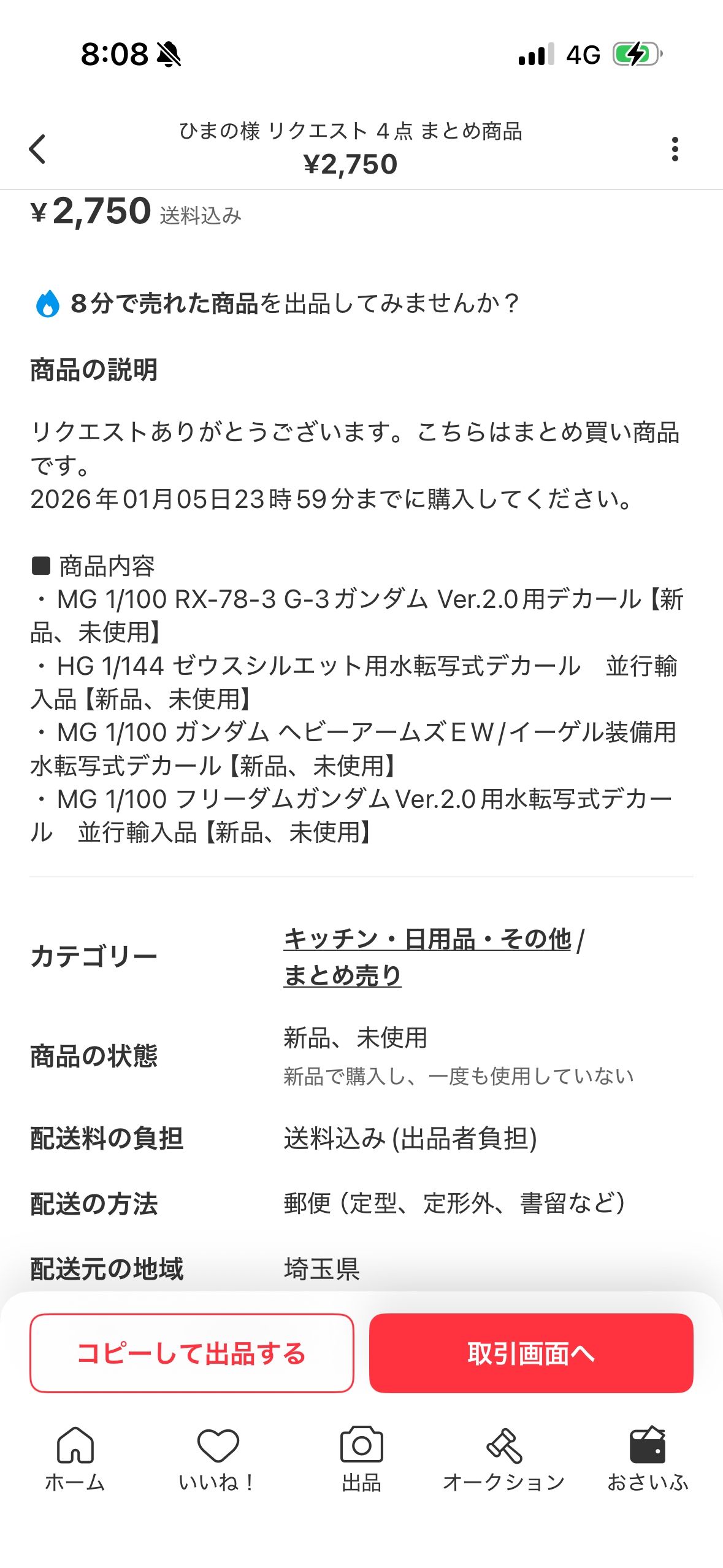Tap the 8分で売れた商品 listing suggestion
723x1568 pixels.
coord(276,304)
